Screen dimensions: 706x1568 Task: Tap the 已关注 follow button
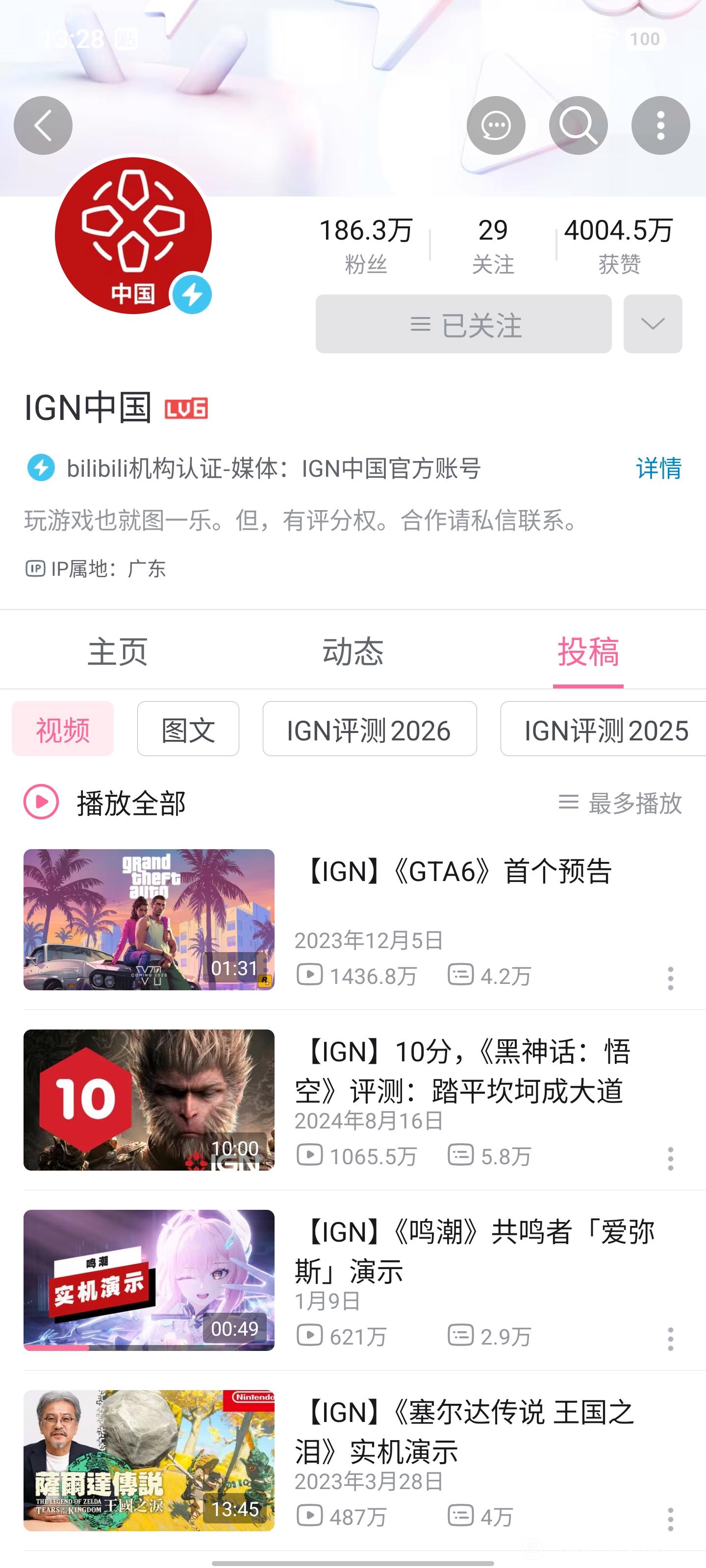pyautogui.click(x=464, y=324)
